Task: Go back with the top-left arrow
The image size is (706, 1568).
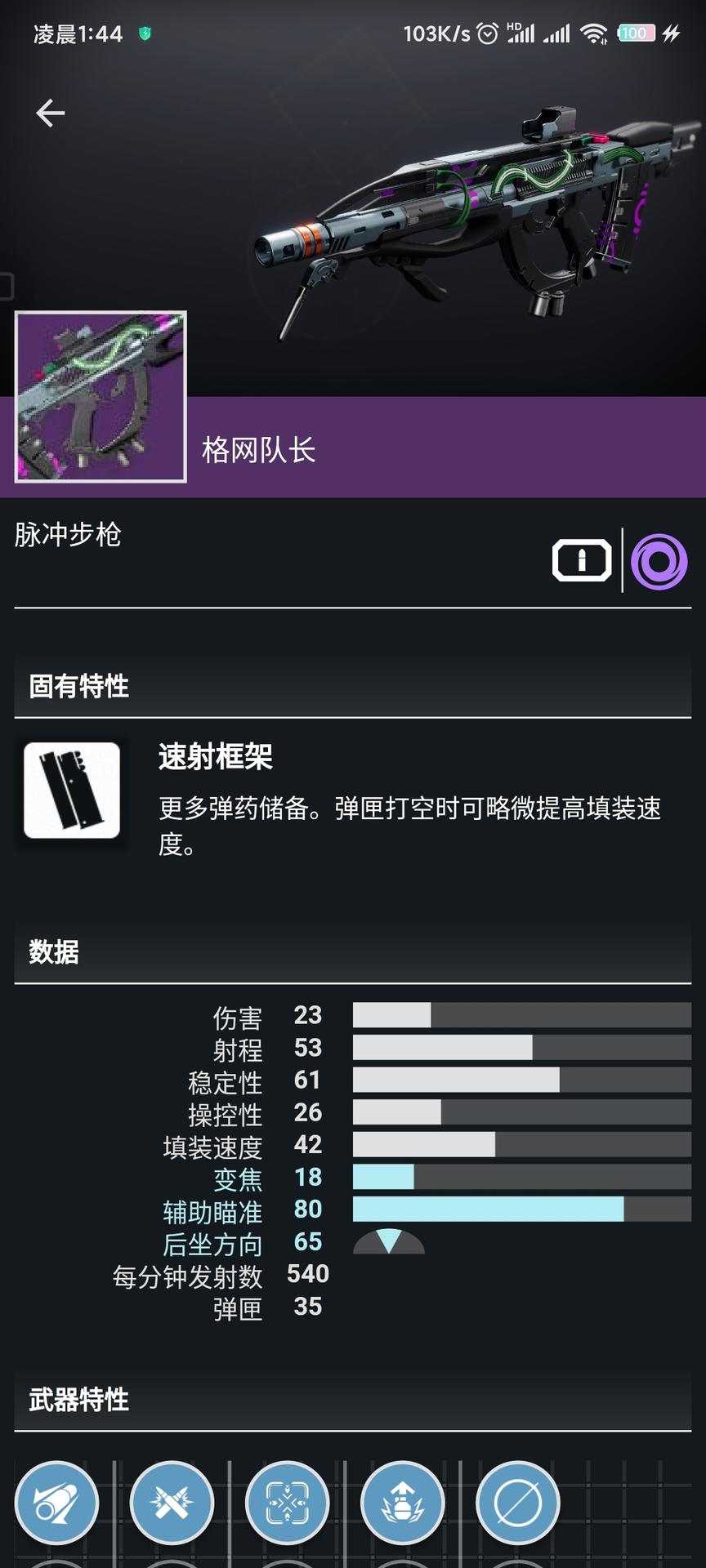Action: [x=50, y=113]
